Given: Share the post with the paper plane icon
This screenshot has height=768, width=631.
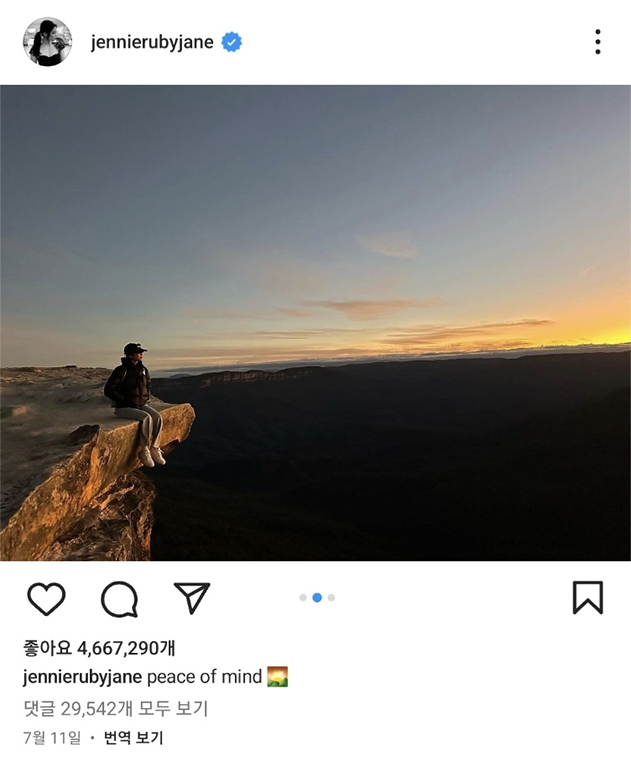Looking at the screenshot, I should (191, 598).
